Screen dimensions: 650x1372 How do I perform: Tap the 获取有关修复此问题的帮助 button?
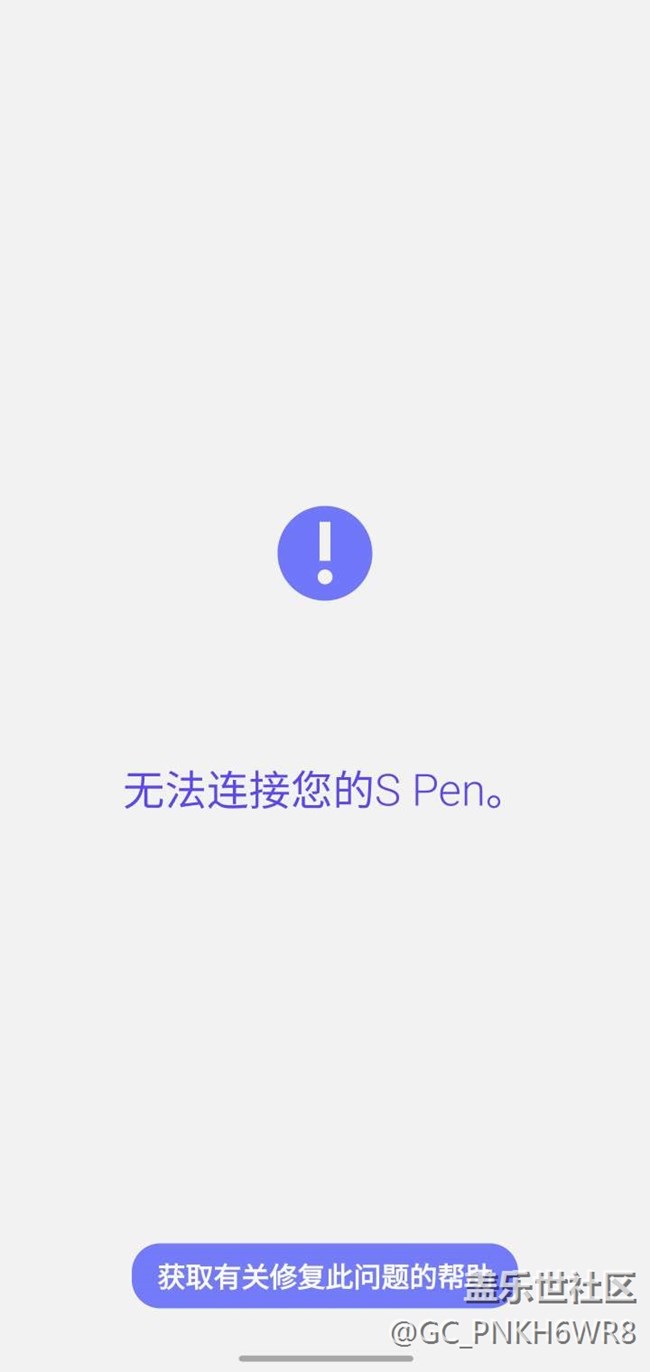point(324,1276)
